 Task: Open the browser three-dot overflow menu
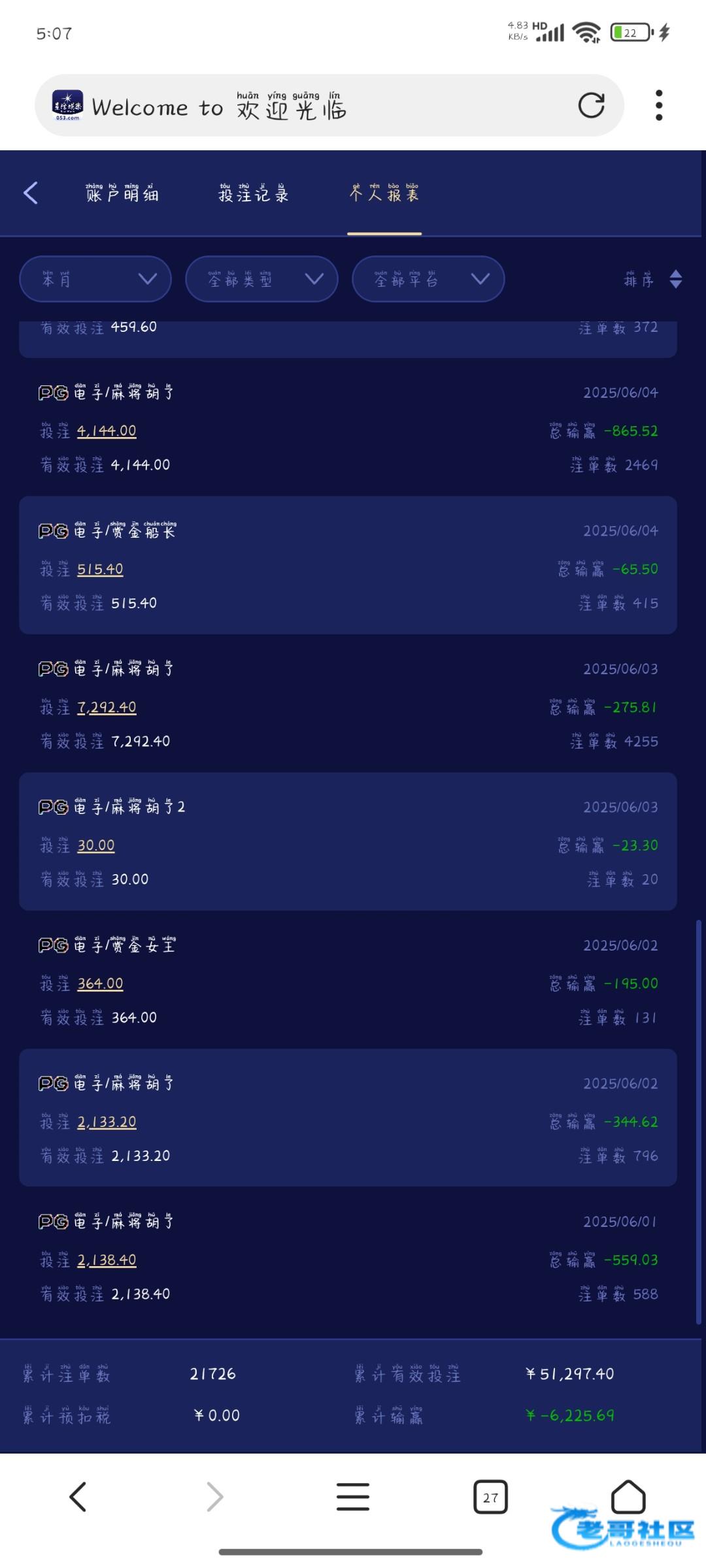pyautogui.click(x=659, y=105)
